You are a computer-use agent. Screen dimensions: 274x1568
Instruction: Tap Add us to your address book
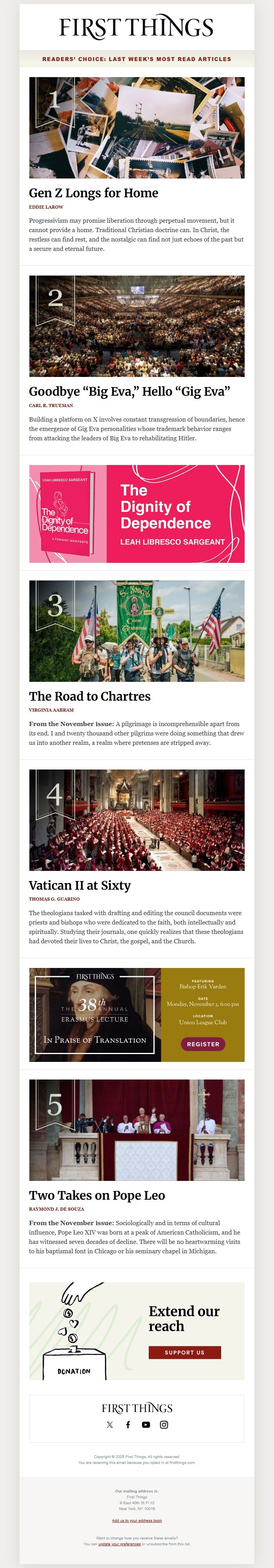[136, 1521]
